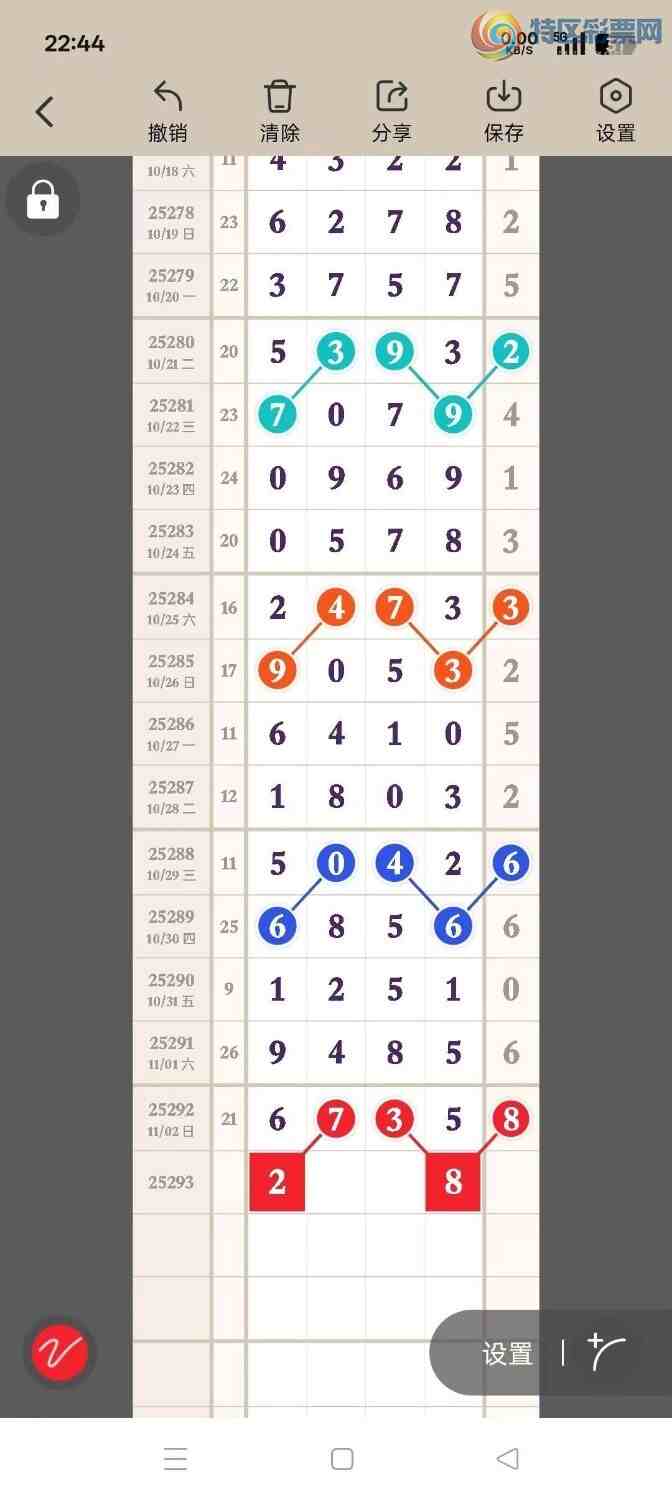Image resolution: width=672 pixels, height=1500 pixels.
Task: Go back using the top arrow
Action: point(45,111)
